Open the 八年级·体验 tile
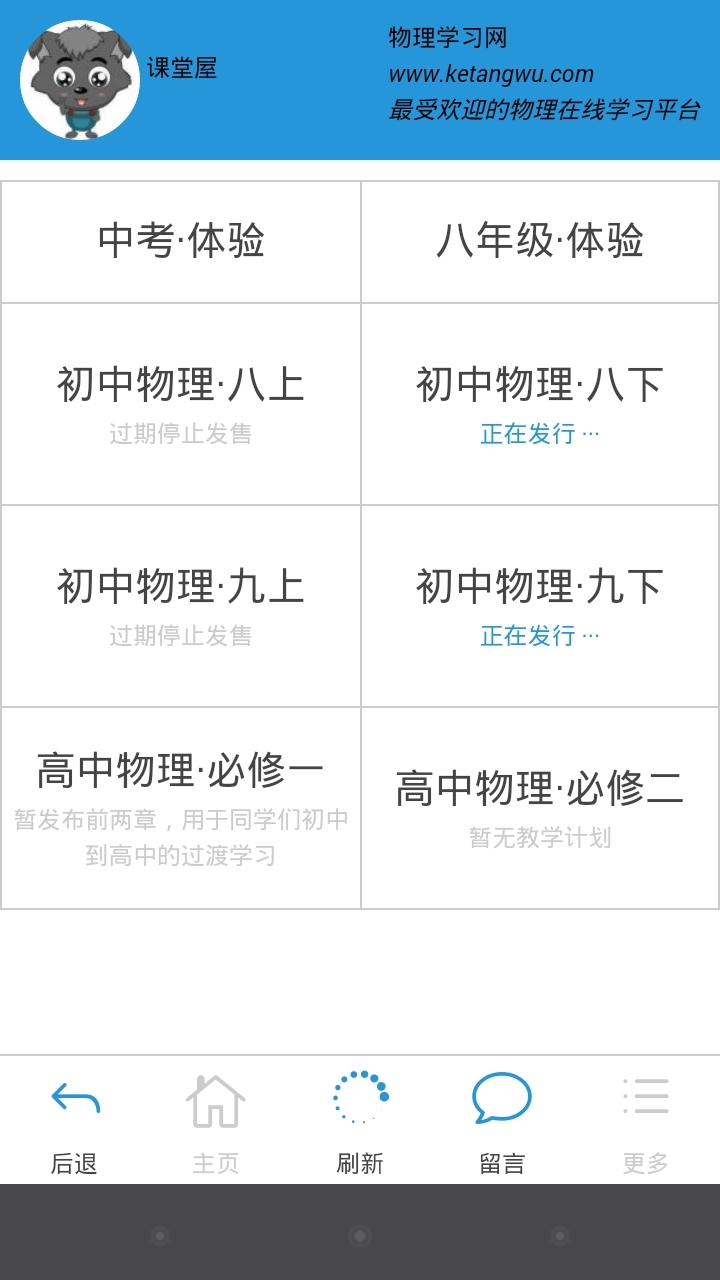Viewport: 720px width, 1280px height. pos(540,242)
